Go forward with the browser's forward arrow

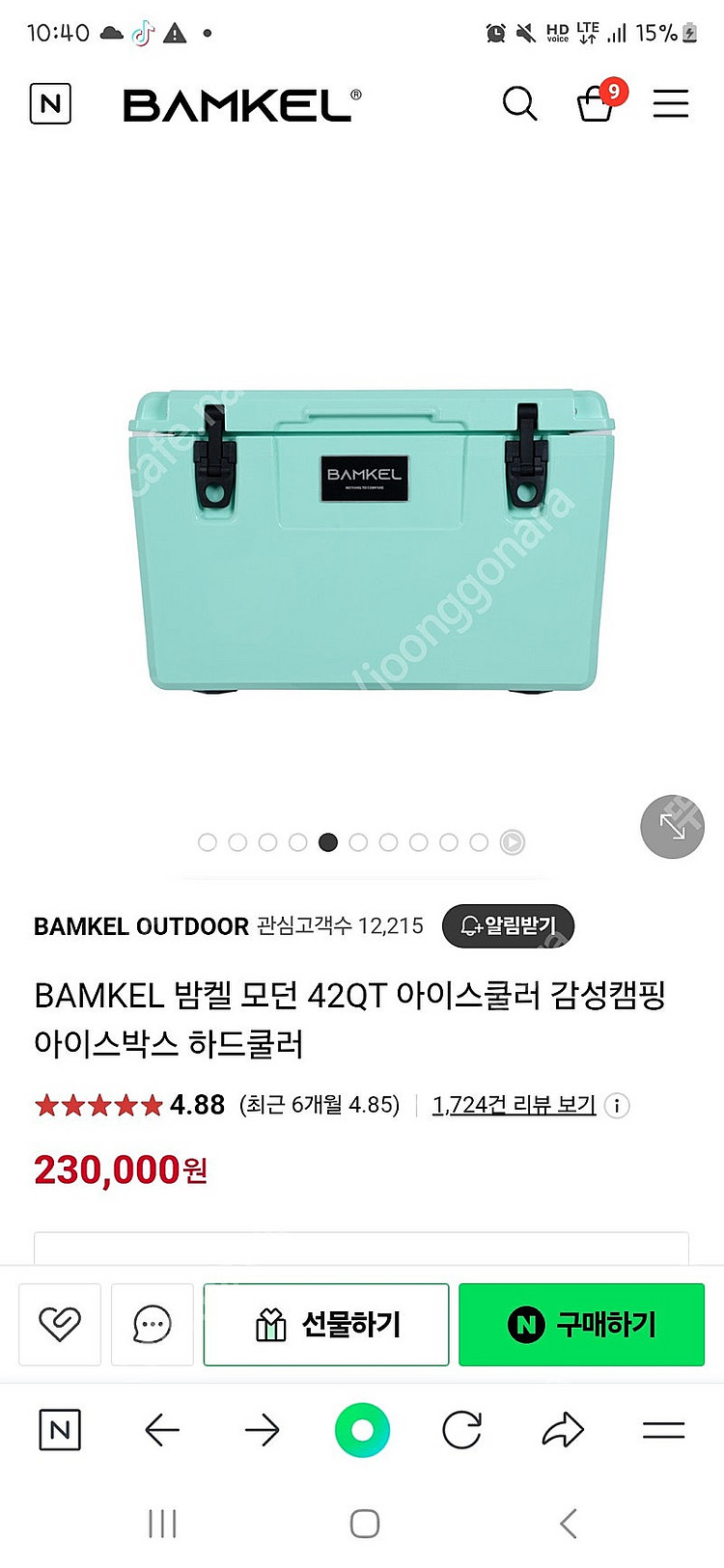pyautogui.click(x=263, y=1430)
